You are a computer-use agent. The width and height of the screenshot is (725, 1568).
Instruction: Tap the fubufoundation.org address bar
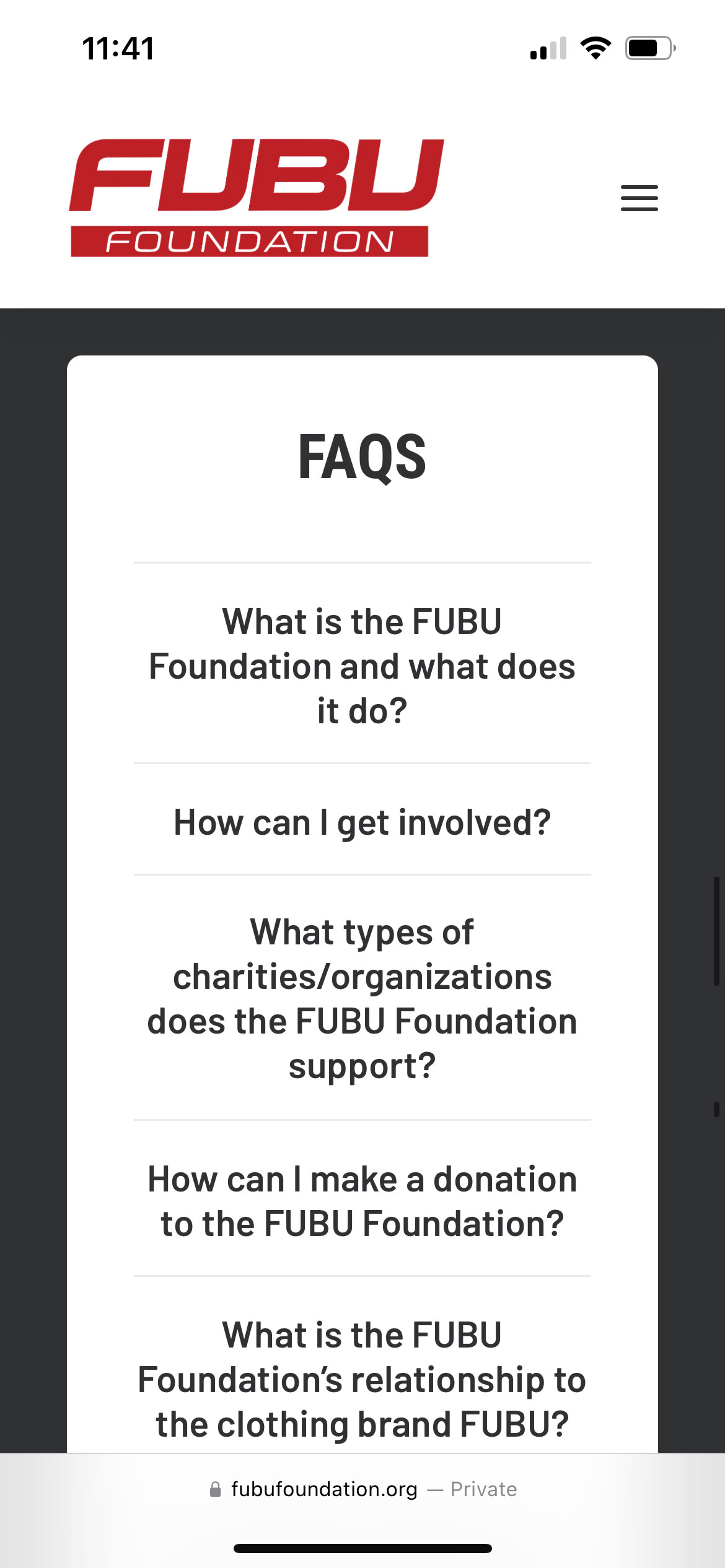[x=362, y=1489]
